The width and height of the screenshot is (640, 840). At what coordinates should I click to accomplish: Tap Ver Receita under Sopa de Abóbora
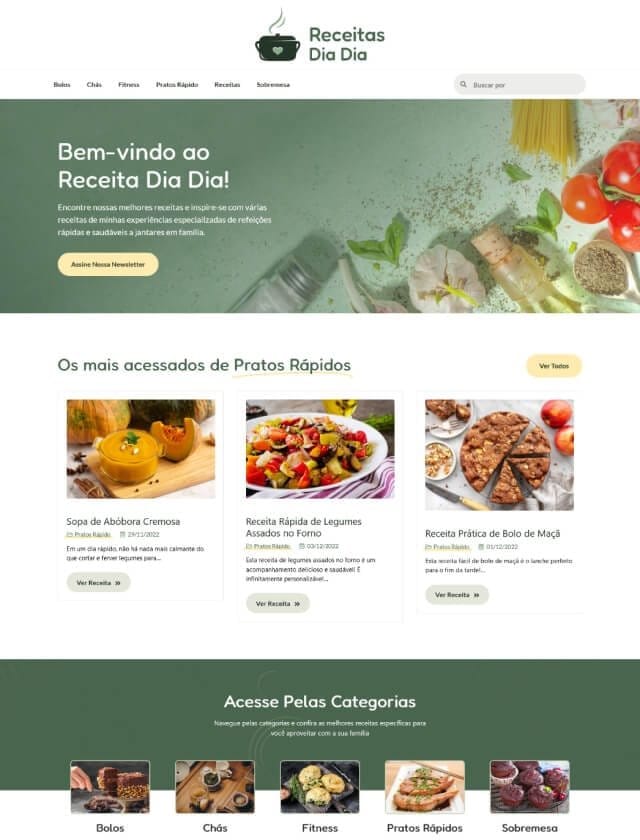tap(98, 582)
